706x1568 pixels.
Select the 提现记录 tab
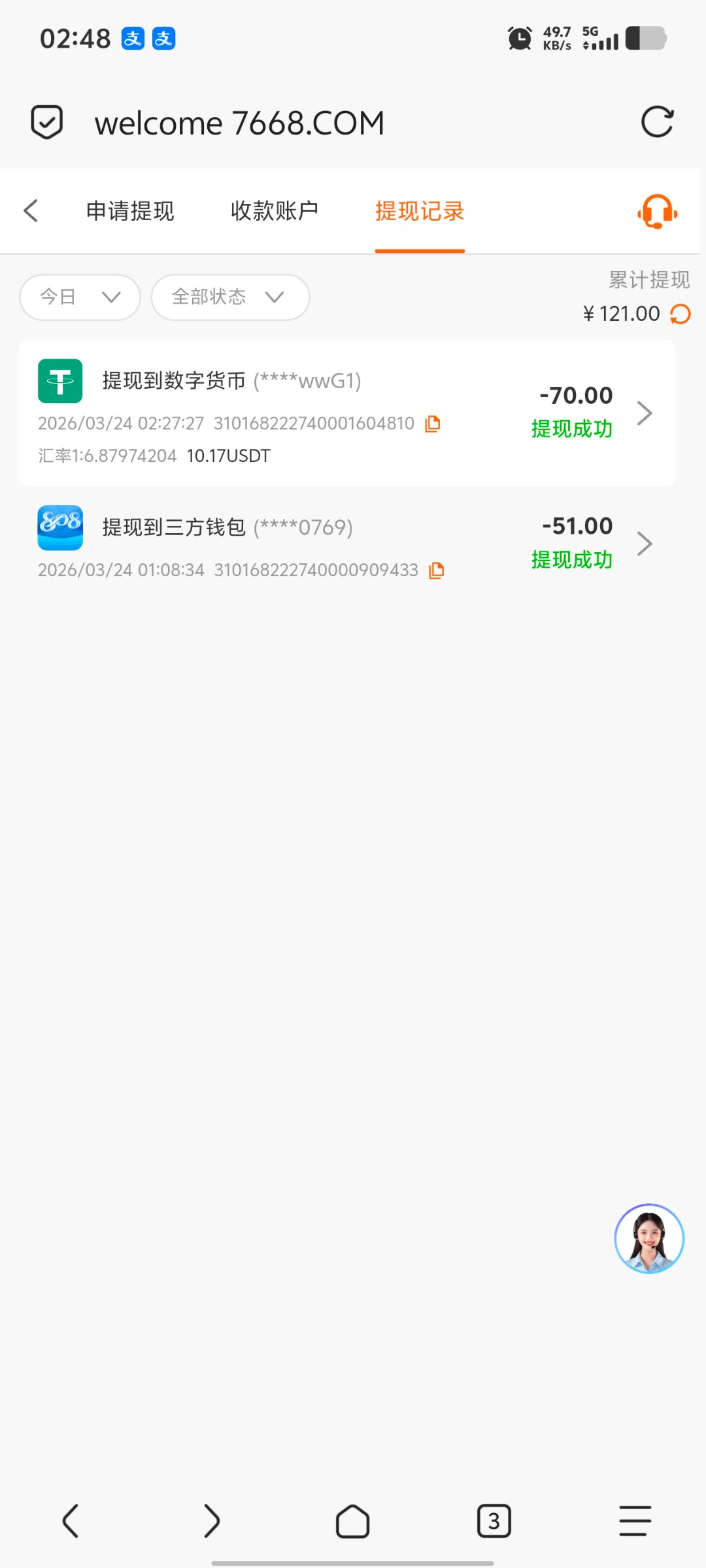pos(419,211)
